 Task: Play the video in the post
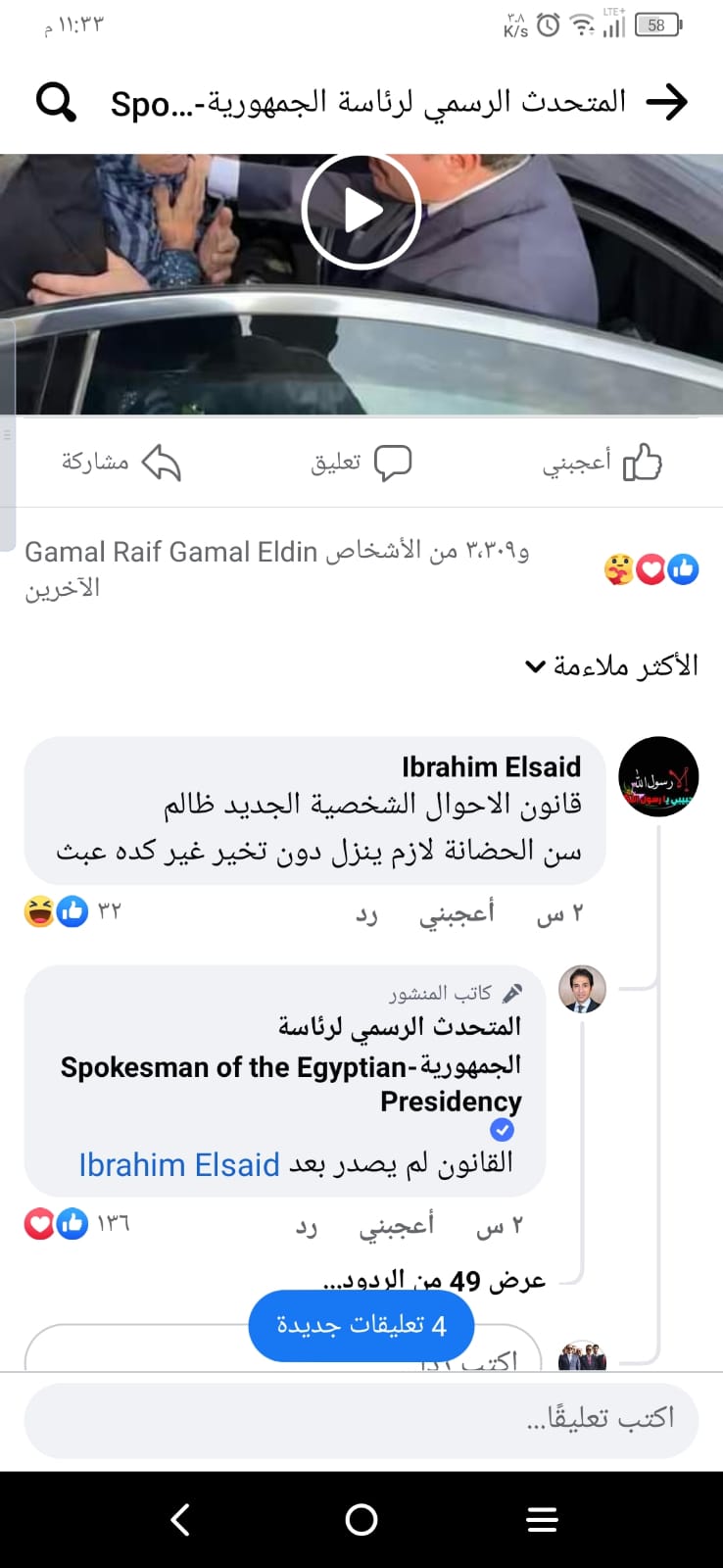[x=361, y=210]
